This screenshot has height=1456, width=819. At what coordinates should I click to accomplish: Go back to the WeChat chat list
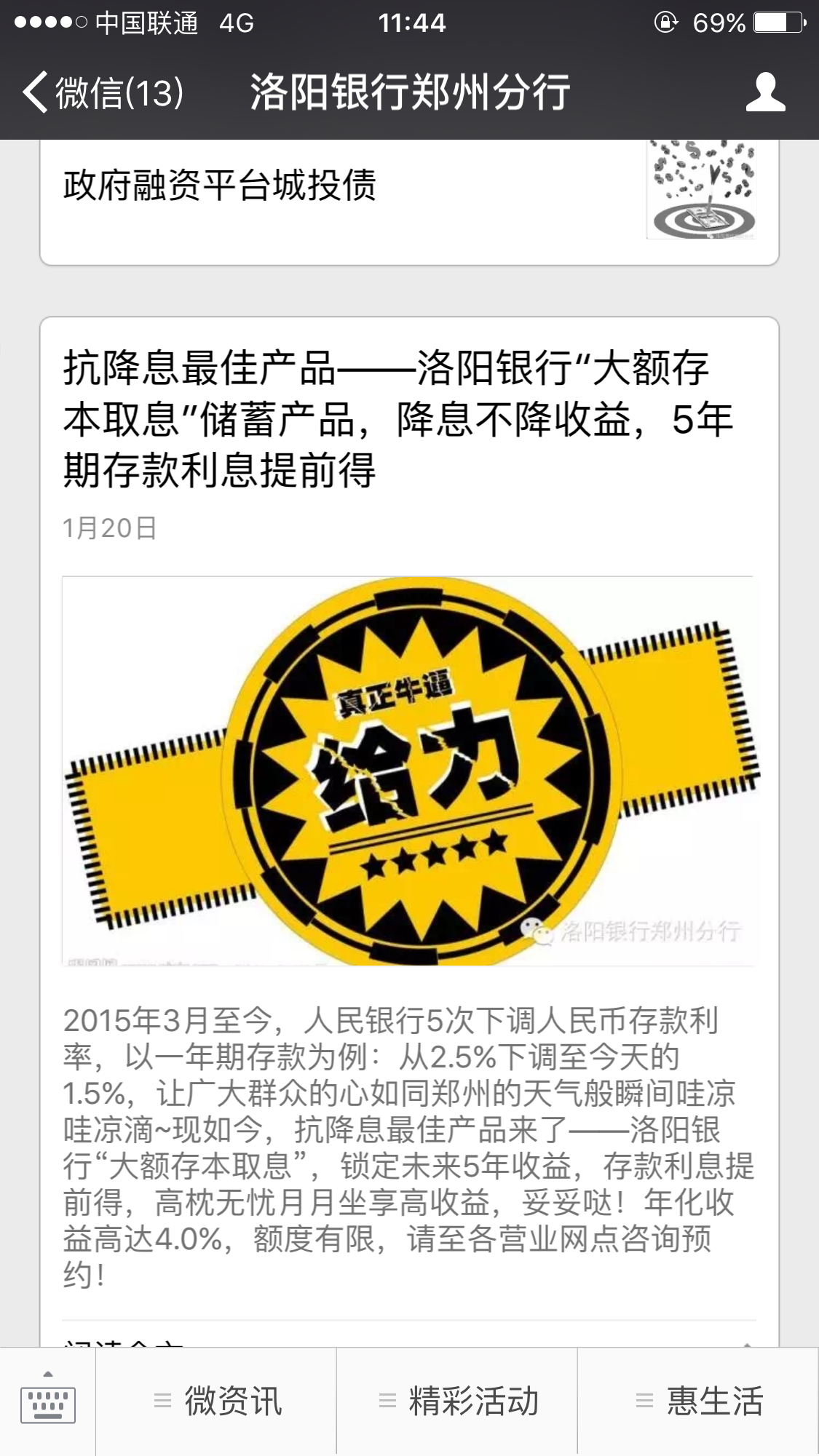(x=102, y=92)
